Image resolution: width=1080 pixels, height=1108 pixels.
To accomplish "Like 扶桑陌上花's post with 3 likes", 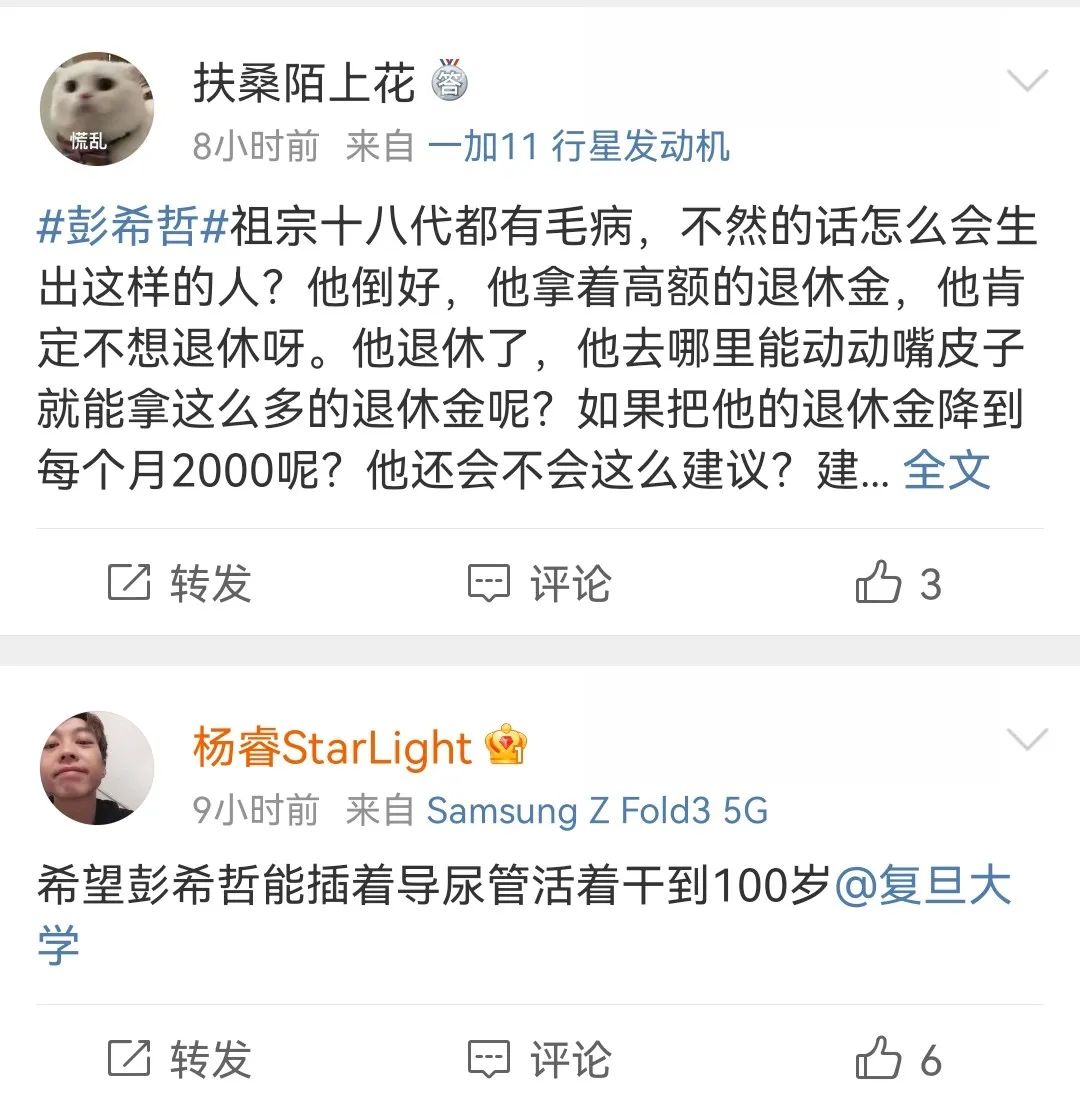I will click(898, 584).
